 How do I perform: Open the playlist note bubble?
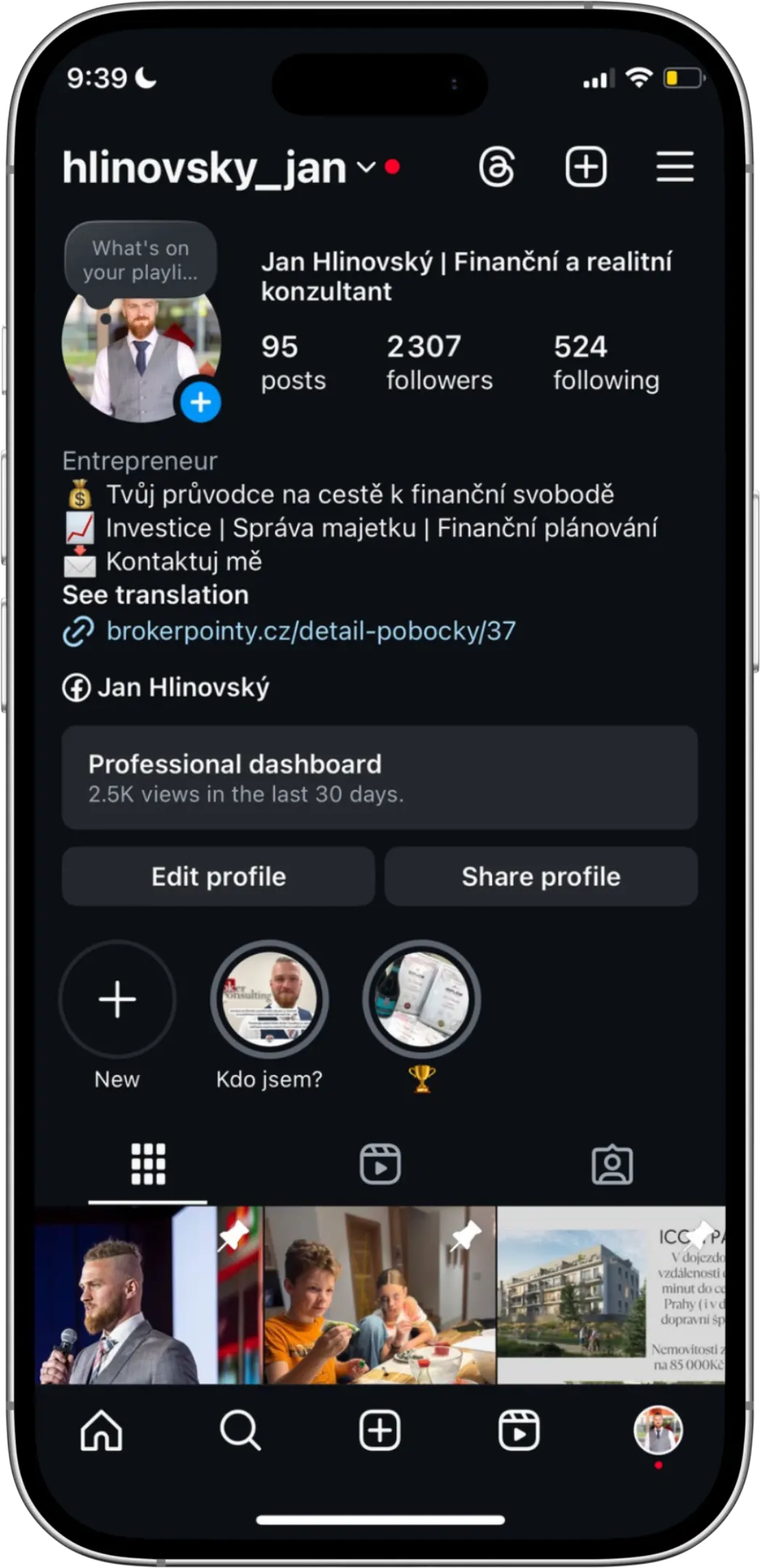point(140,261)
